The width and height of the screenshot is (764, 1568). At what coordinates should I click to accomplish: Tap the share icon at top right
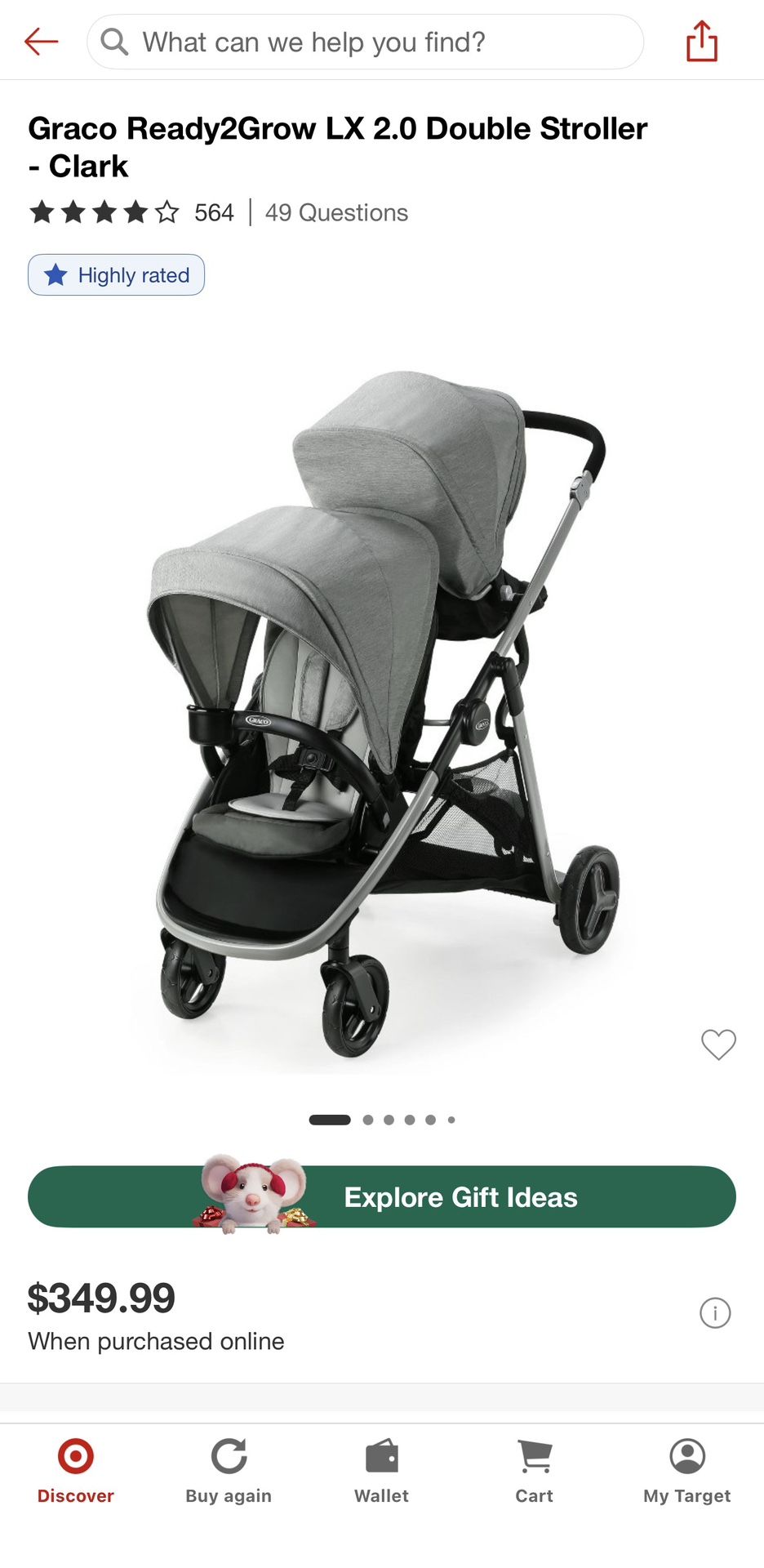pos(701,42)
